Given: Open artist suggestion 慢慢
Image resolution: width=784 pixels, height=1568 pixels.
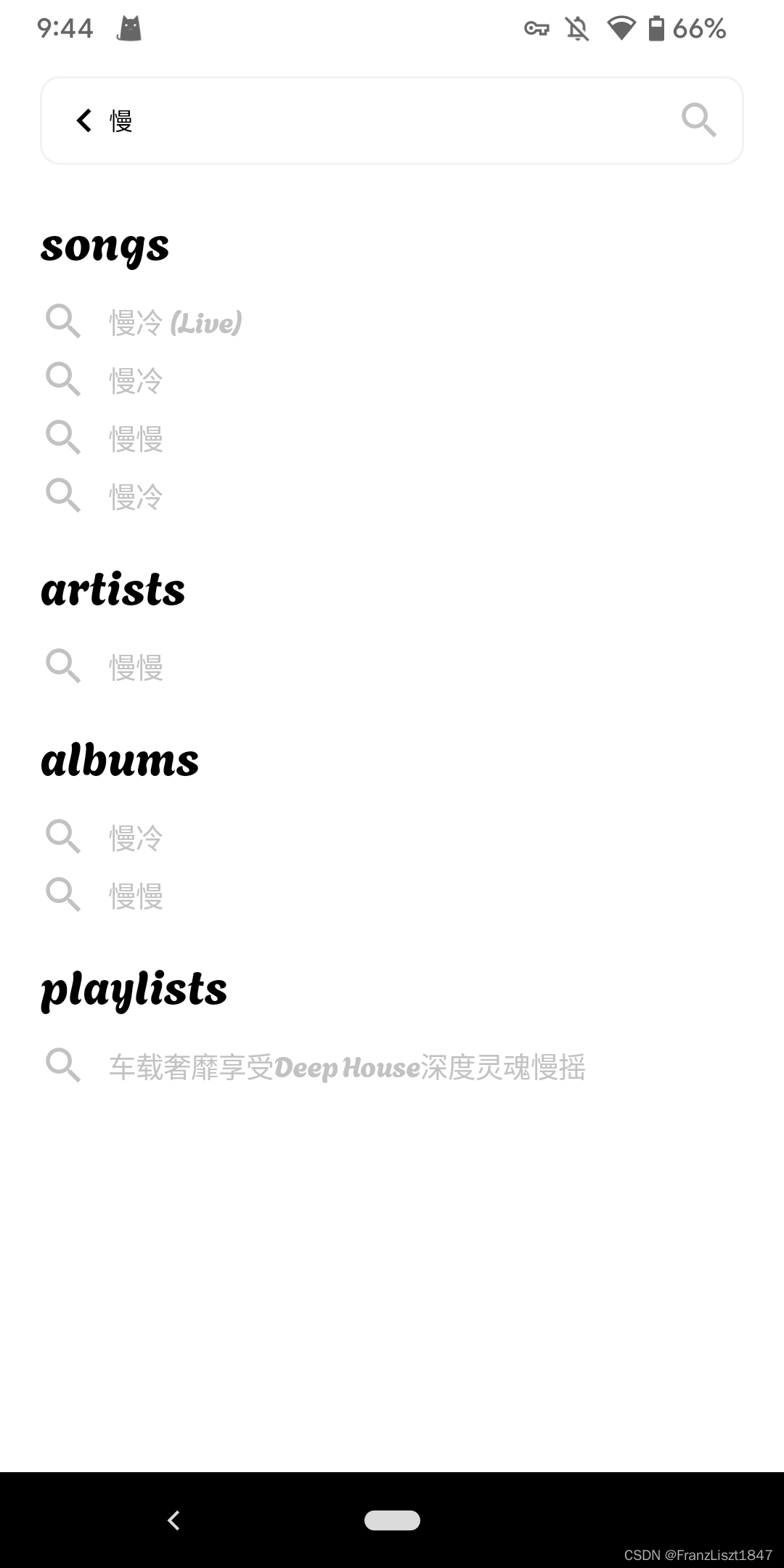Looking at the screenshot, I should pos(136,666).
